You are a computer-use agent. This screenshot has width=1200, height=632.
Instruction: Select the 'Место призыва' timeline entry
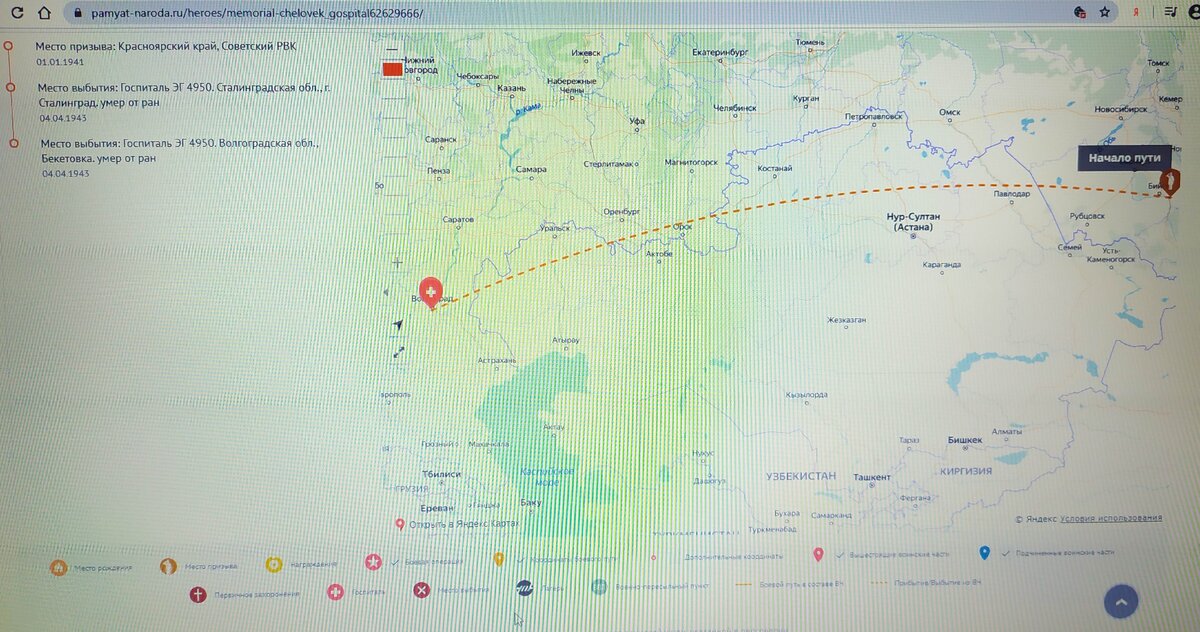(x=166, y=47)
